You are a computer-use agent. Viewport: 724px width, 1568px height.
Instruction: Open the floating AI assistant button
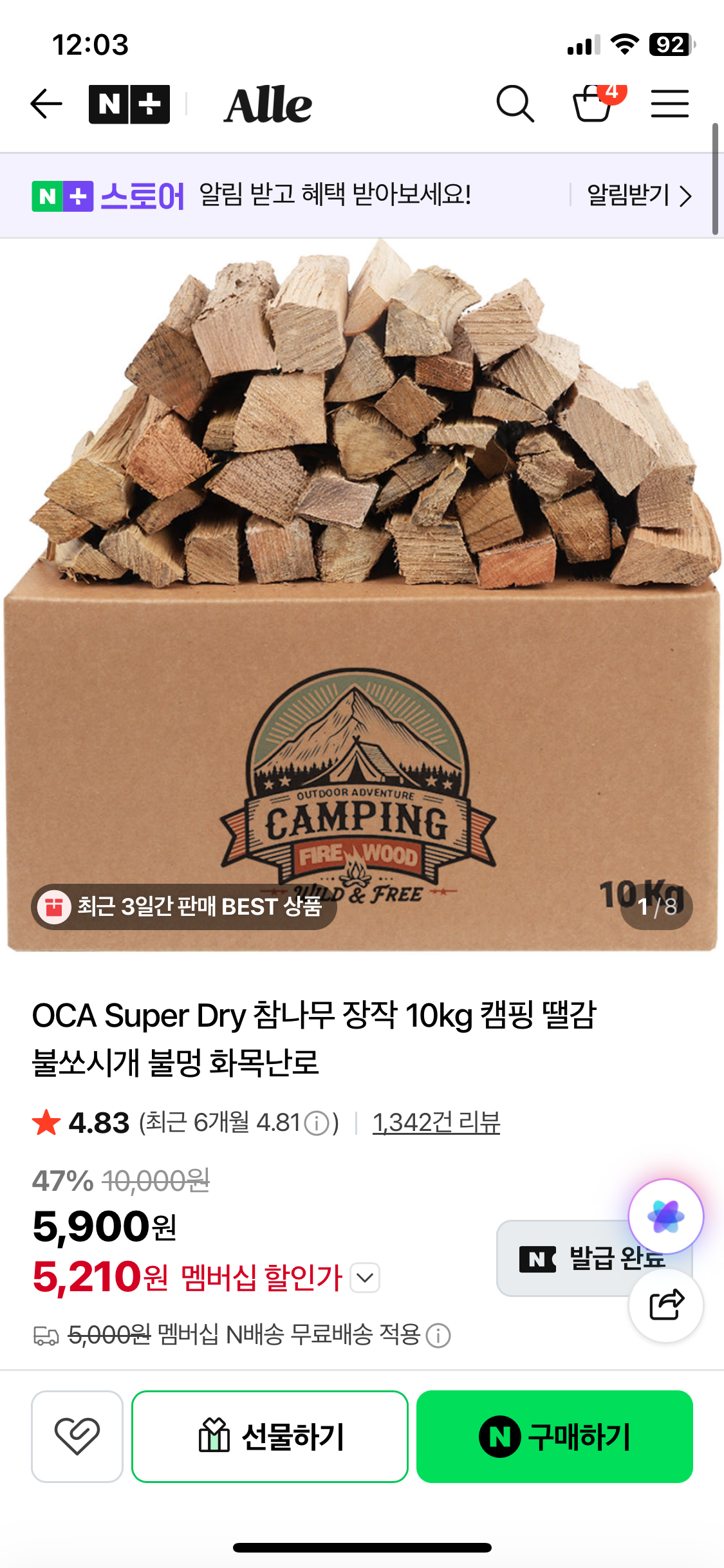[665, 1217]
